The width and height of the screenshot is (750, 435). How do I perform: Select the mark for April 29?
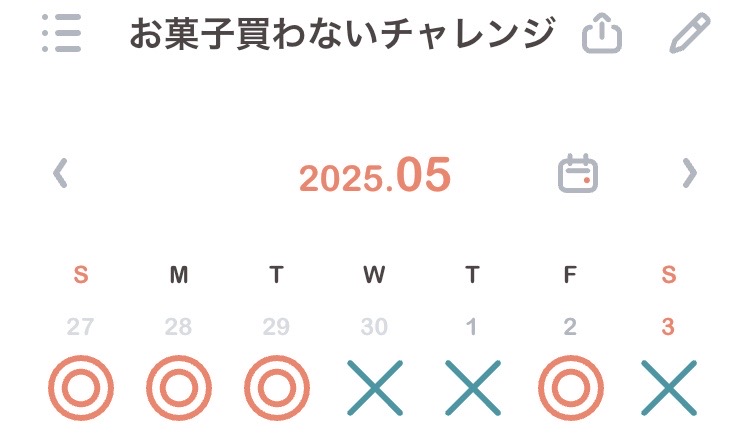pyautogui.click(x=277, y=387)
